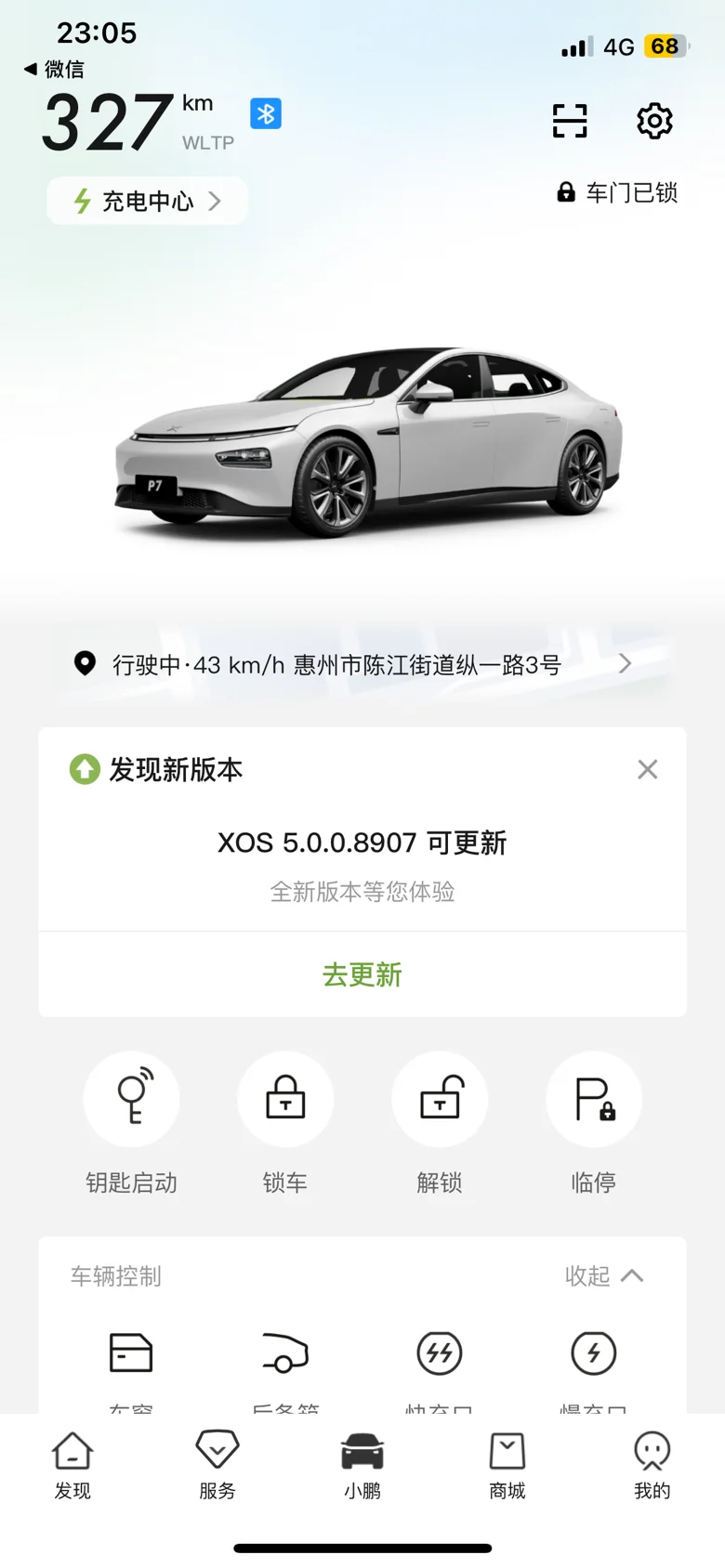Return to 微信 via the back link
Screen dimensions: 725x1568
point(54,69)
